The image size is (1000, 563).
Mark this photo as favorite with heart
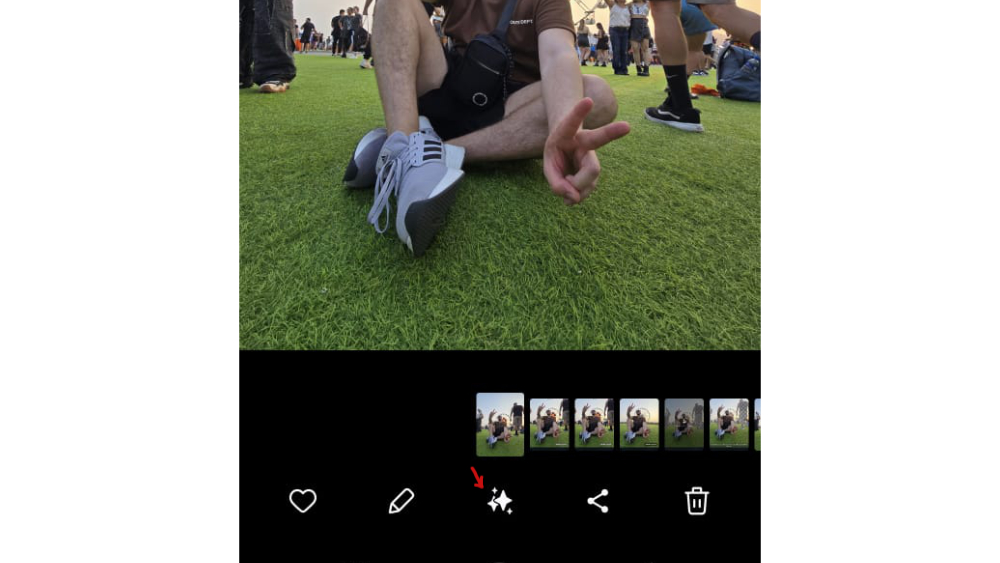pos(303,501)
